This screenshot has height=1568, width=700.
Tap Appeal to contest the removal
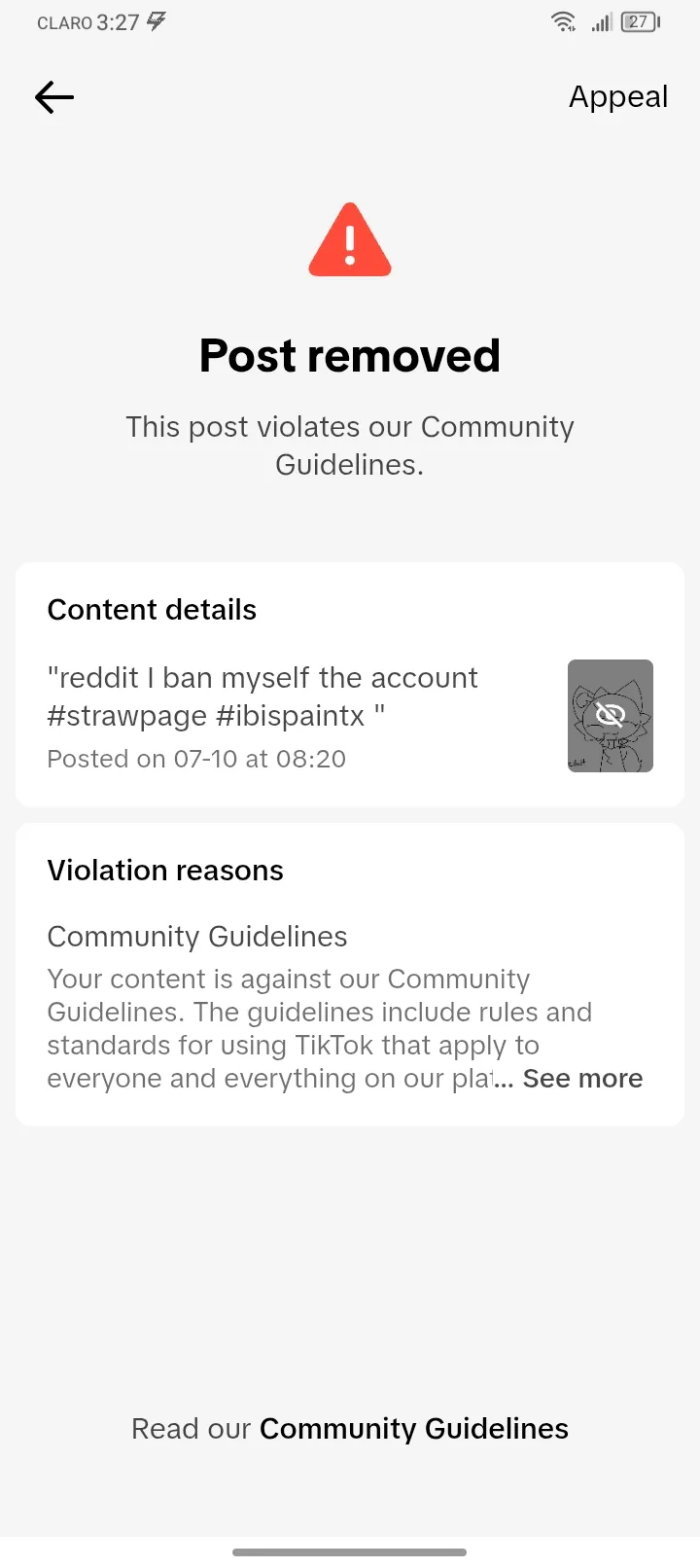coord(618,97)
